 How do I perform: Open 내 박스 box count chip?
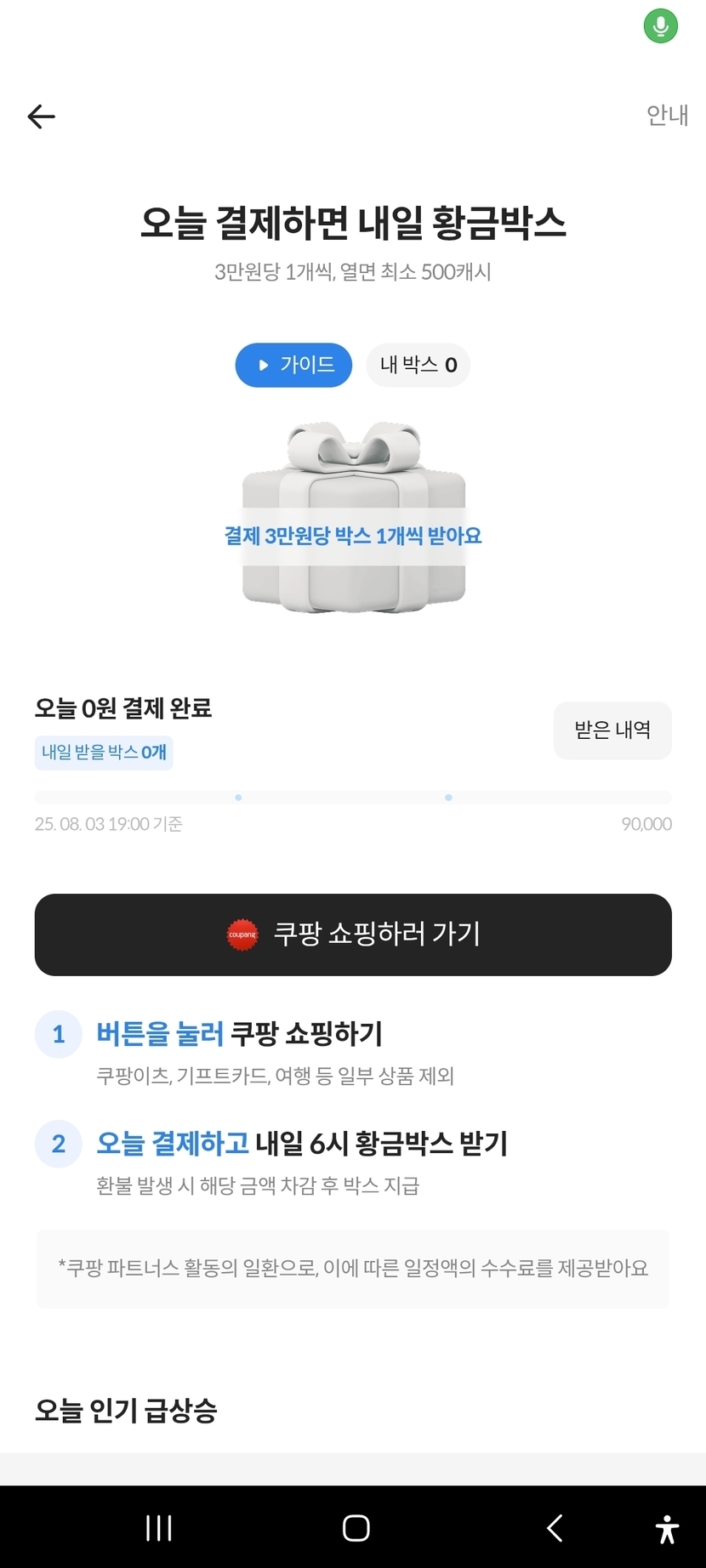click(418, 365)
